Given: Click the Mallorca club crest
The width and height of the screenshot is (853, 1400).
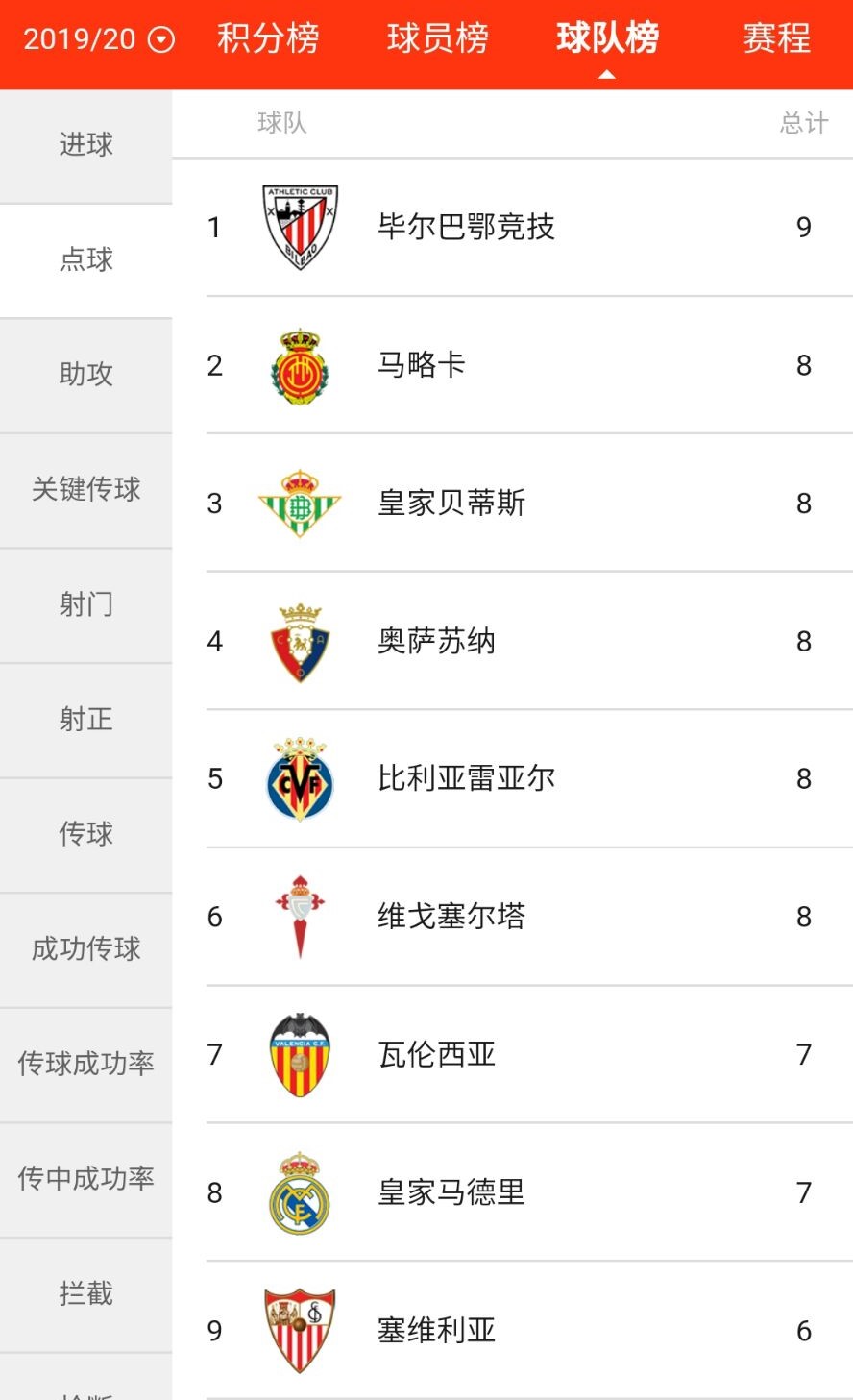Looking at the screenshot, I should click(x=300, y=365).
